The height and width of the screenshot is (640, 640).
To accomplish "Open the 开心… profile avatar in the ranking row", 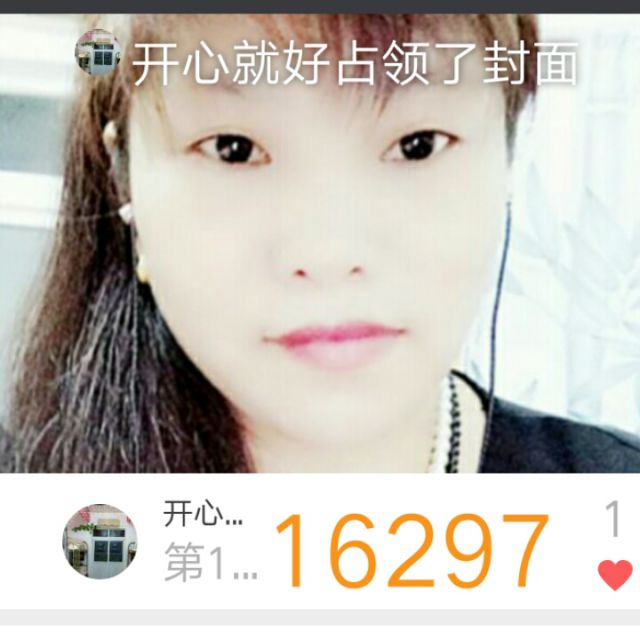I will pos(100,541).
